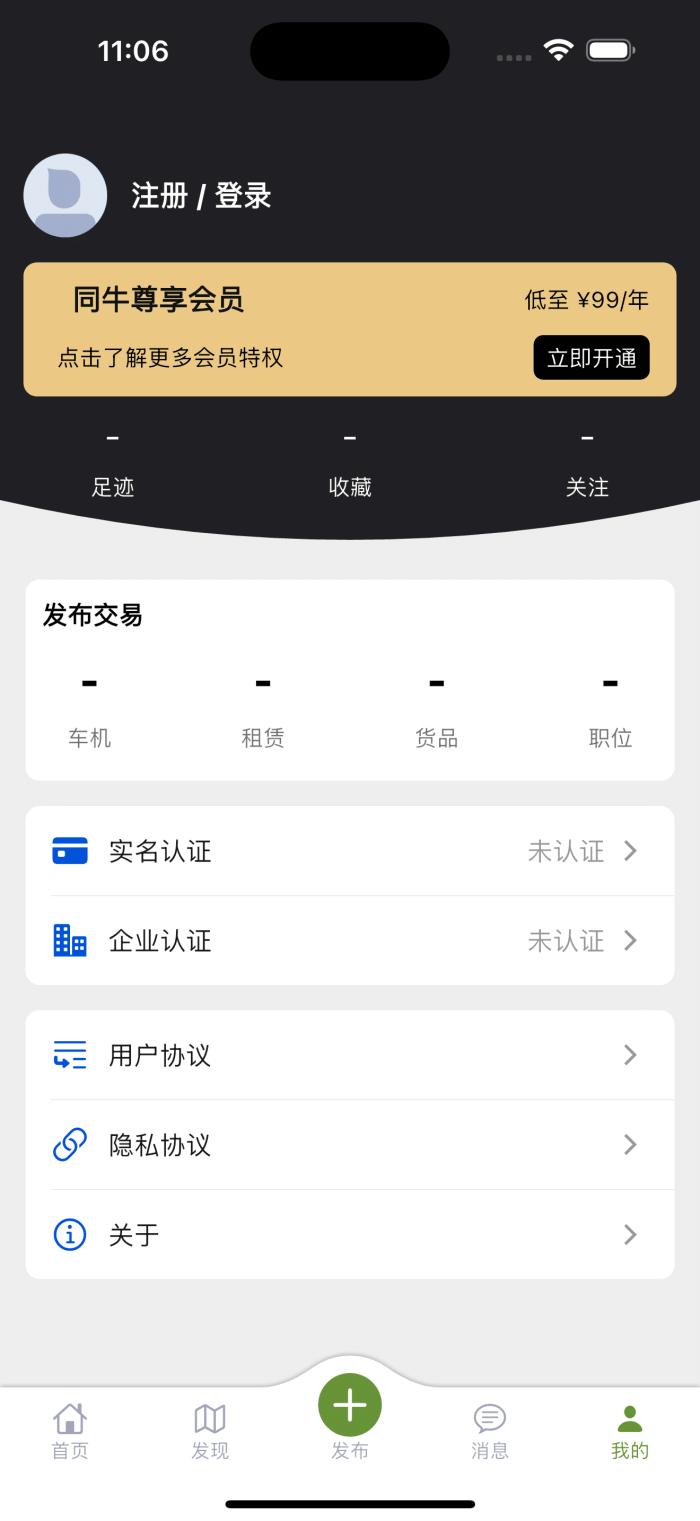700x1521 pixels.
Task: Open 实名认证 verification row
Action: coord(350,851)
